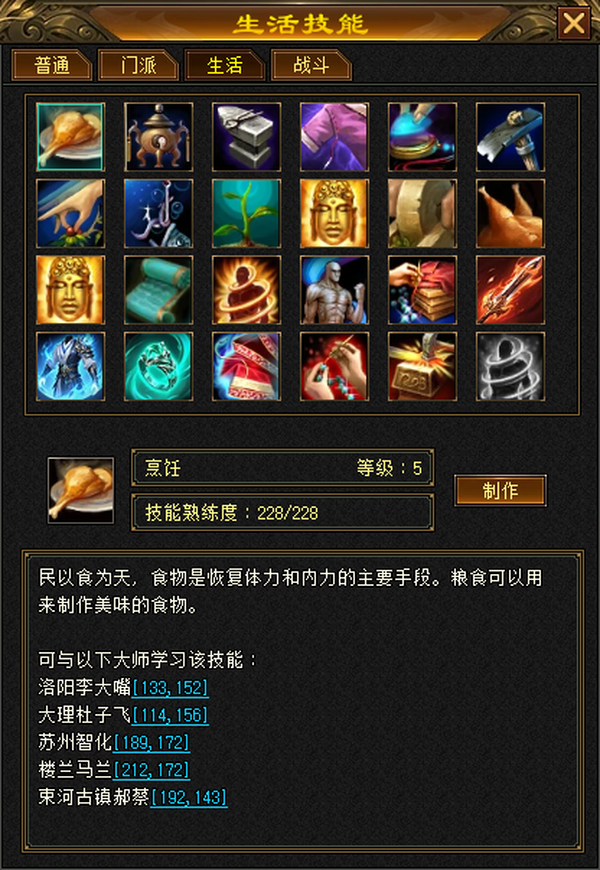The image size is (600, 870).
Task: Select the 生活 tab
Action: 225,65
